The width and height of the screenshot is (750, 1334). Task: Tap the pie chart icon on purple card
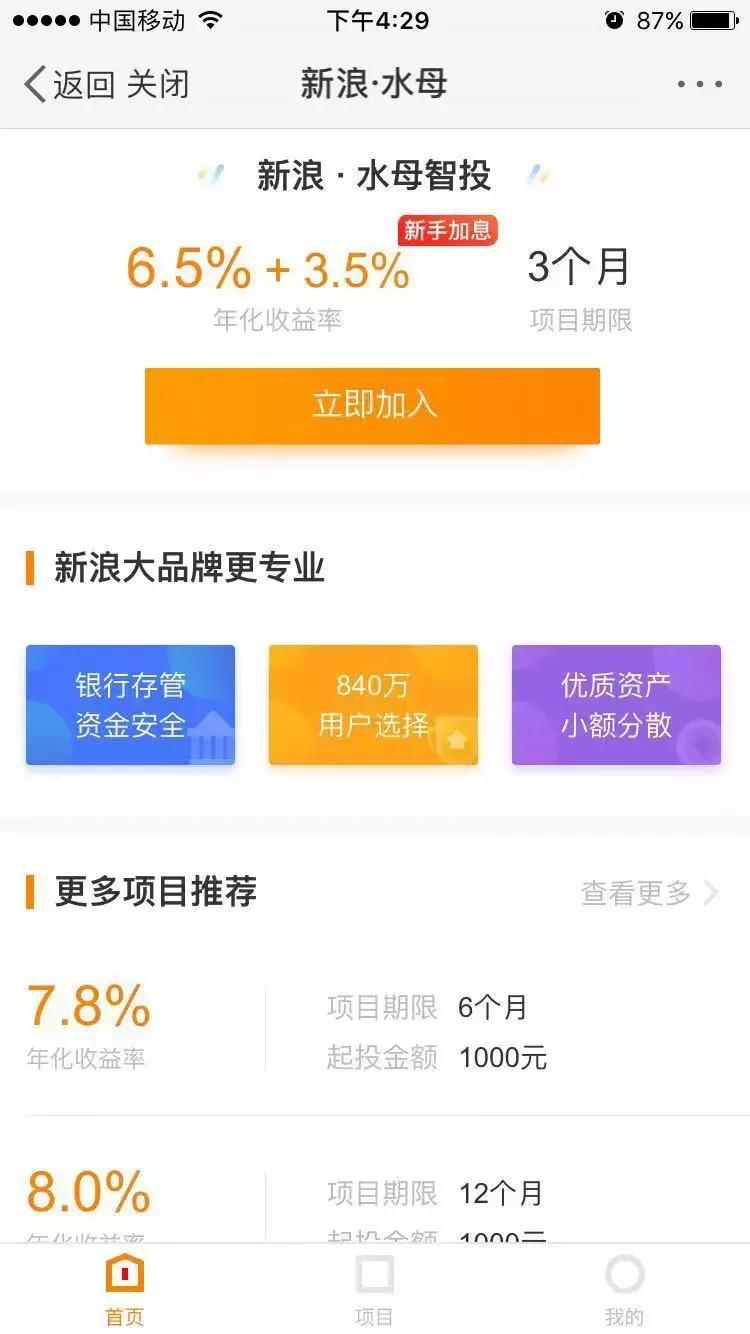point(697,738)
